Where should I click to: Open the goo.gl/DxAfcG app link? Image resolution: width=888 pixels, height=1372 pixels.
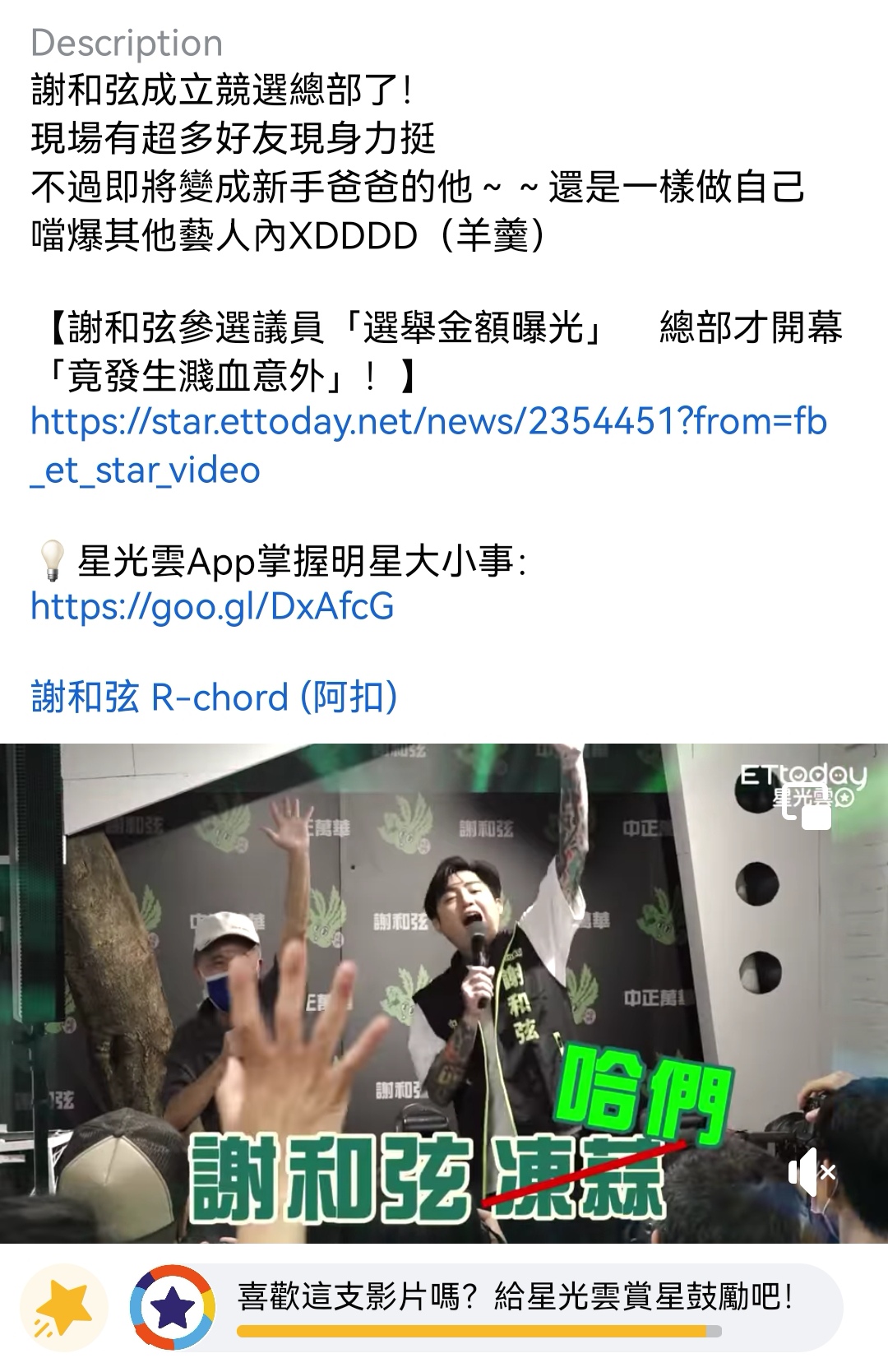point(212,606)
